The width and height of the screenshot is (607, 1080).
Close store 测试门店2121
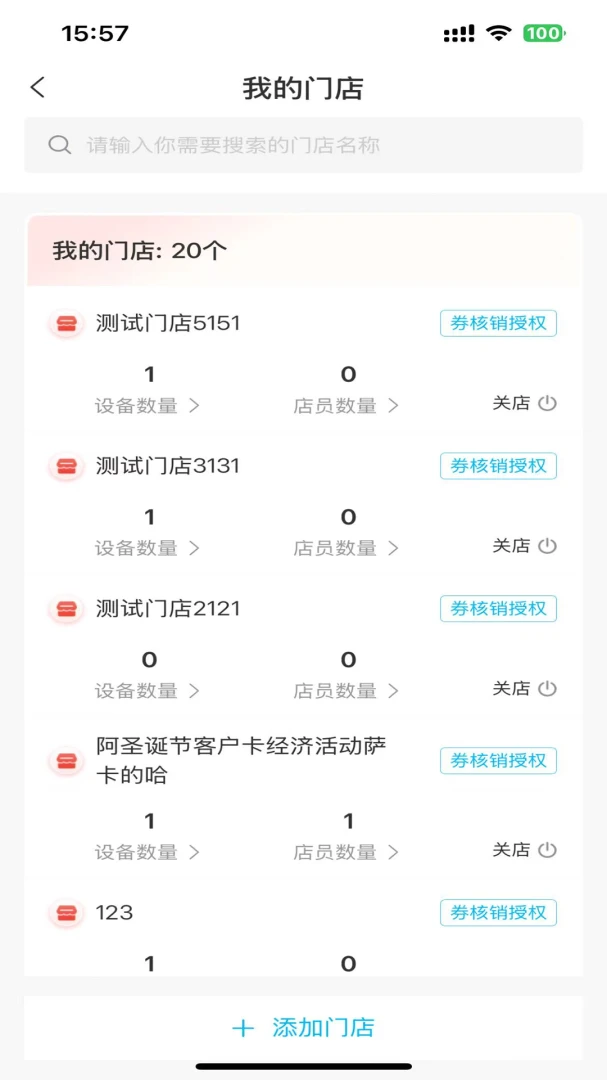point(524,689)
